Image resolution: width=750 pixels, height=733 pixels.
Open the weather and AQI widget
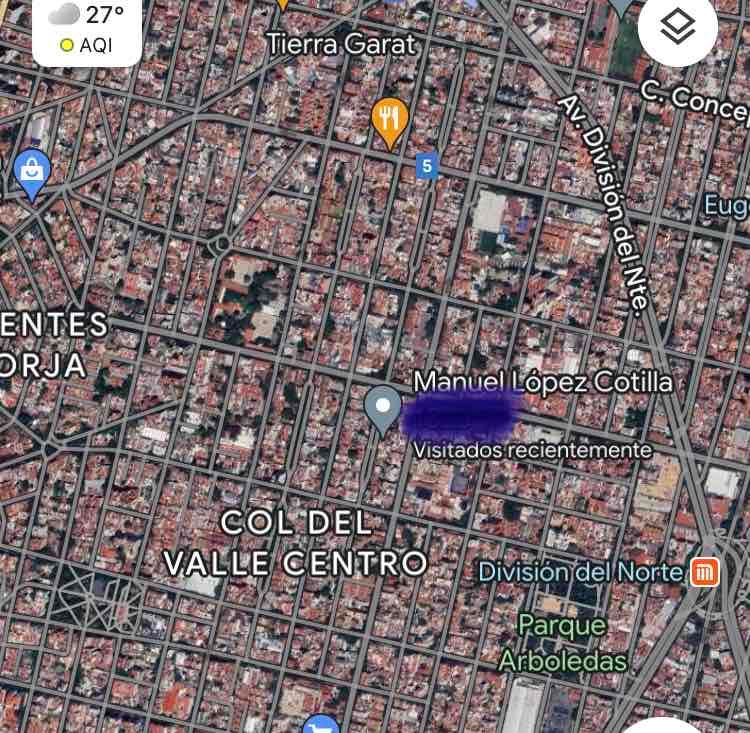(x=87, y=30)
